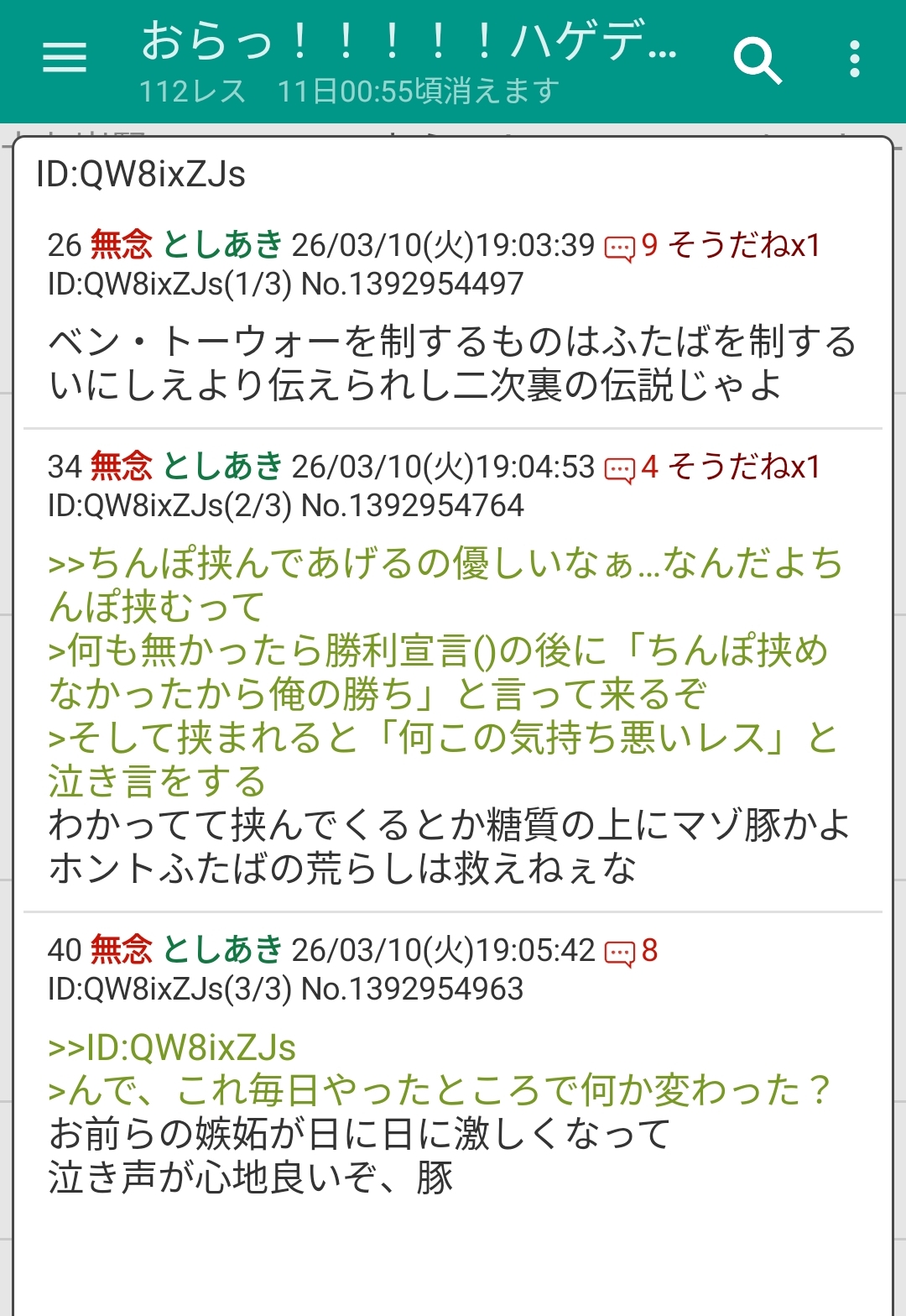Open the search magnifier in the app bar
The width and height of the screenshot is (906, 1316).
coord(757,60)
